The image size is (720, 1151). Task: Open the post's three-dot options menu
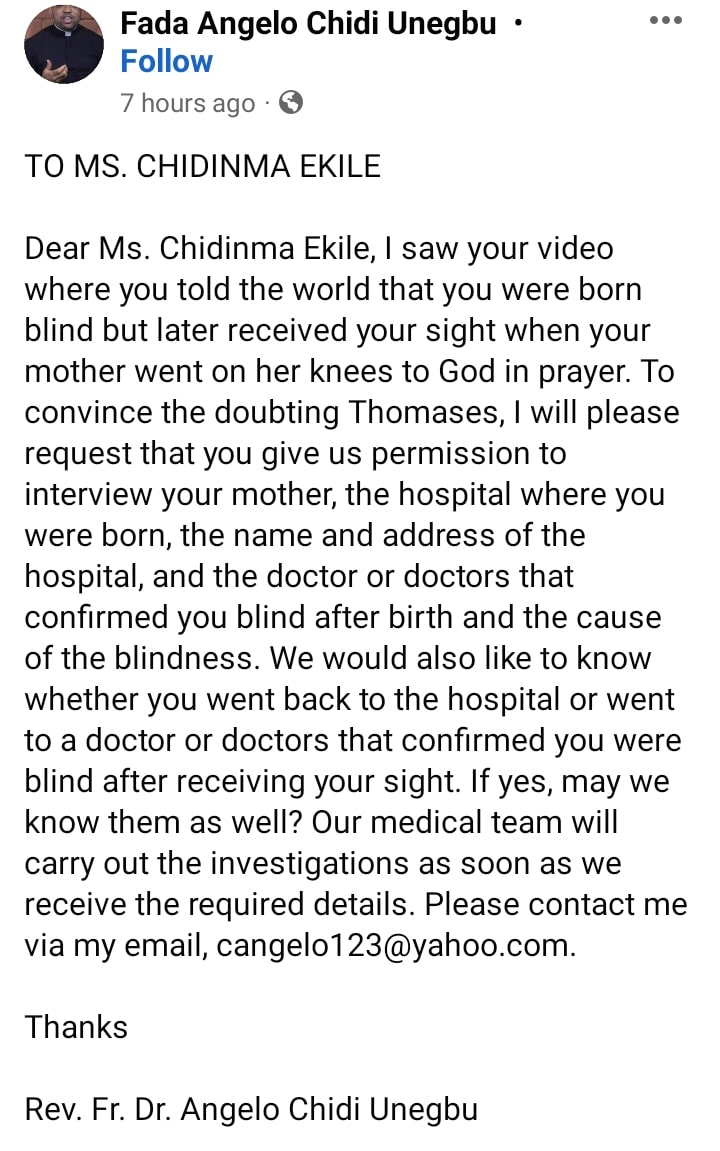(666, 20)
